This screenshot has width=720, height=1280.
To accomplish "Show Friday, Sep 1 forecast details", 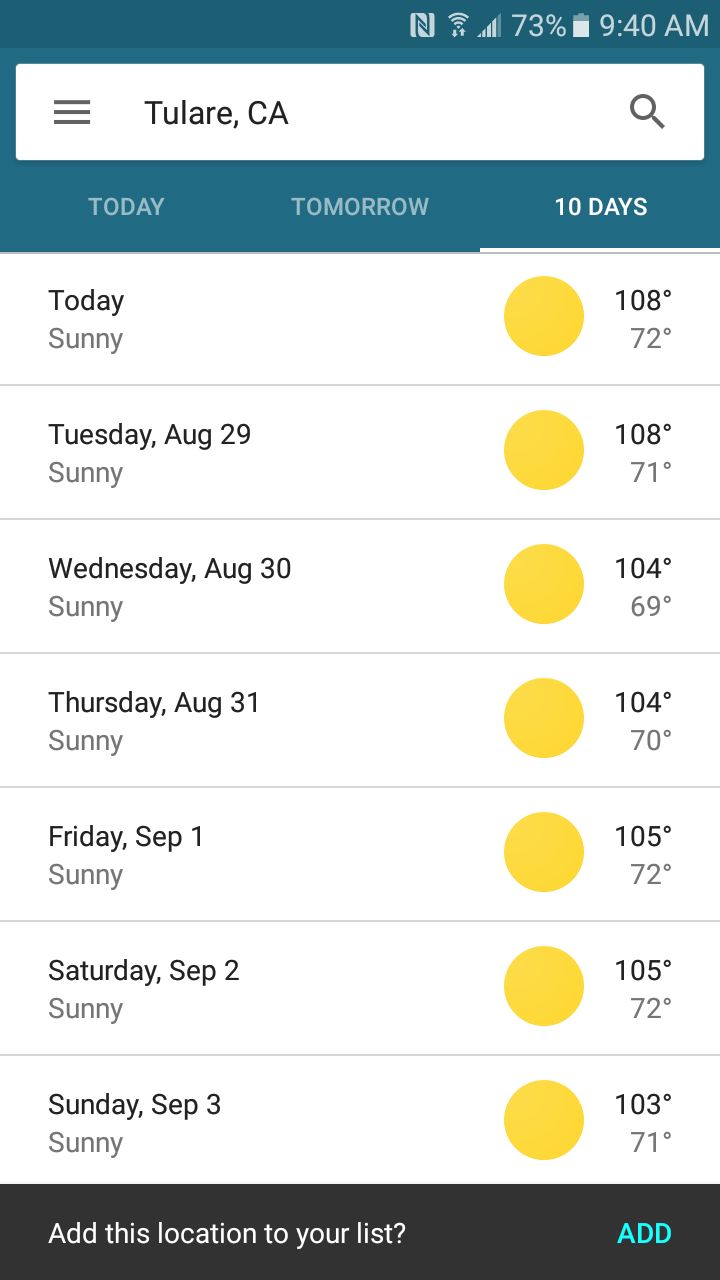I will coord(360,854).
